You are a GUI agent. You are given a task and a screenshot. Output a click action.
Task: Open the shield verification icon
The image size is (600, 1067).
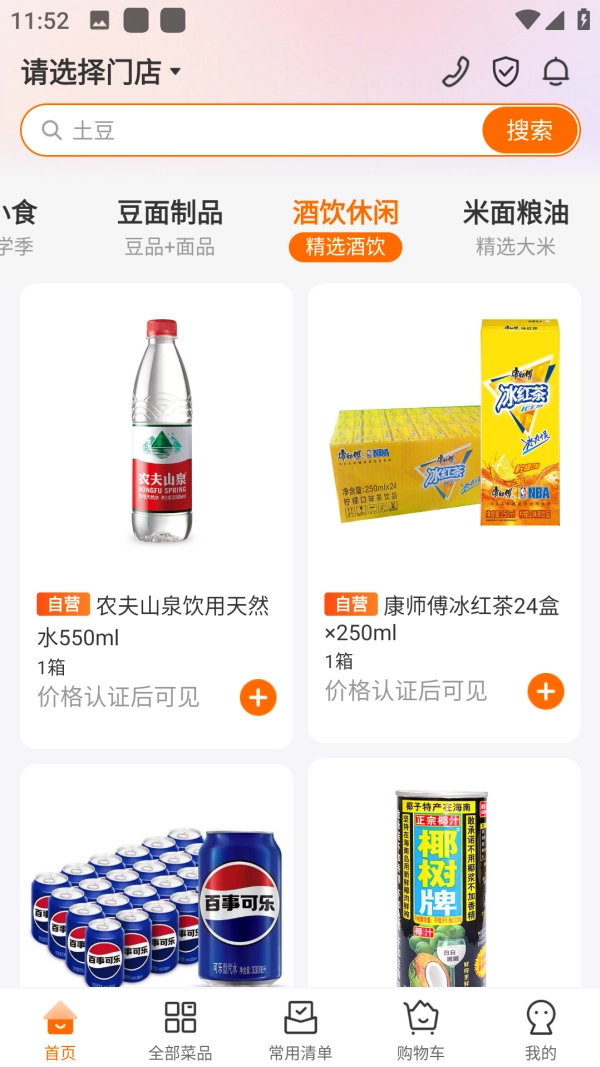tap(506, 72)
